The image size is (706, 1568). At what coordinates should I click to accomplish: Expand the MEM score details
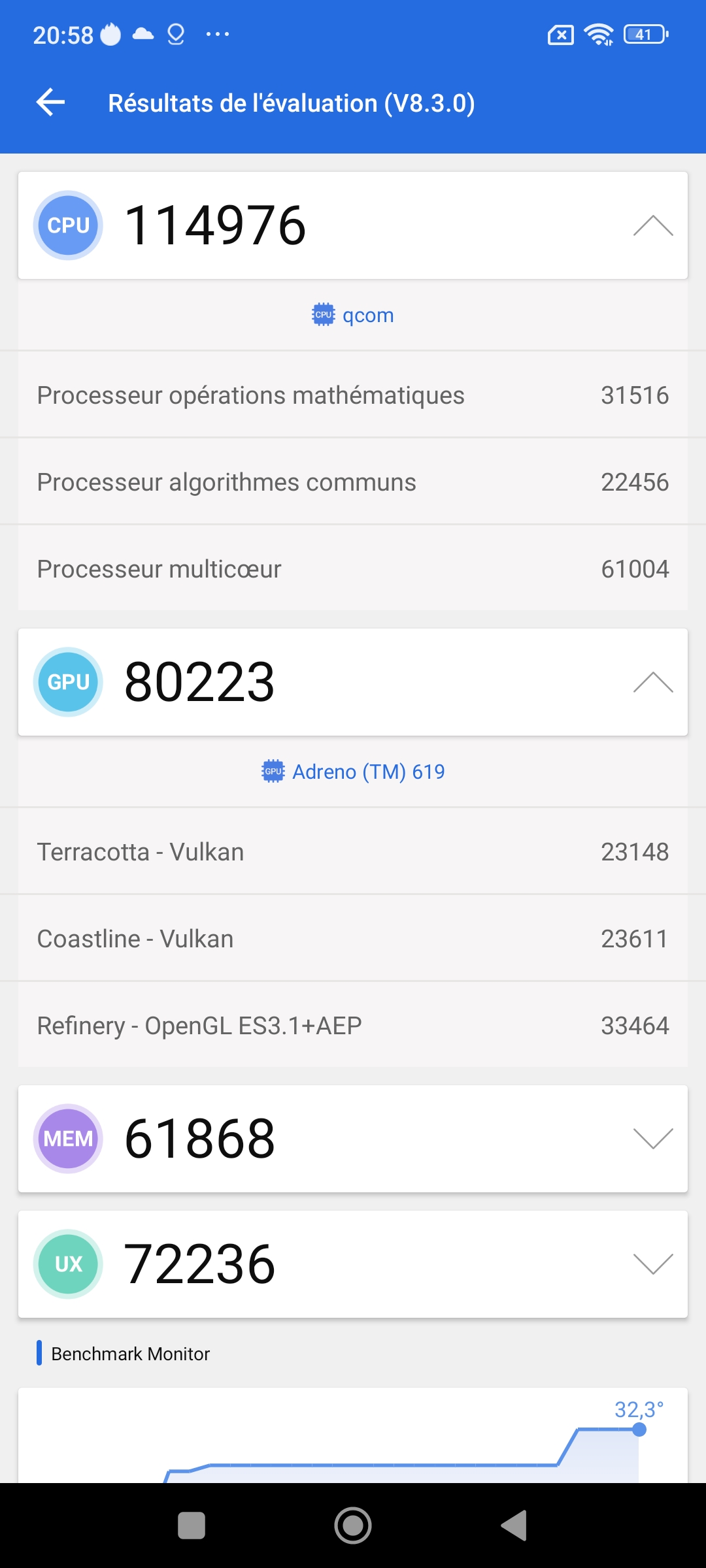(652, 1139)
